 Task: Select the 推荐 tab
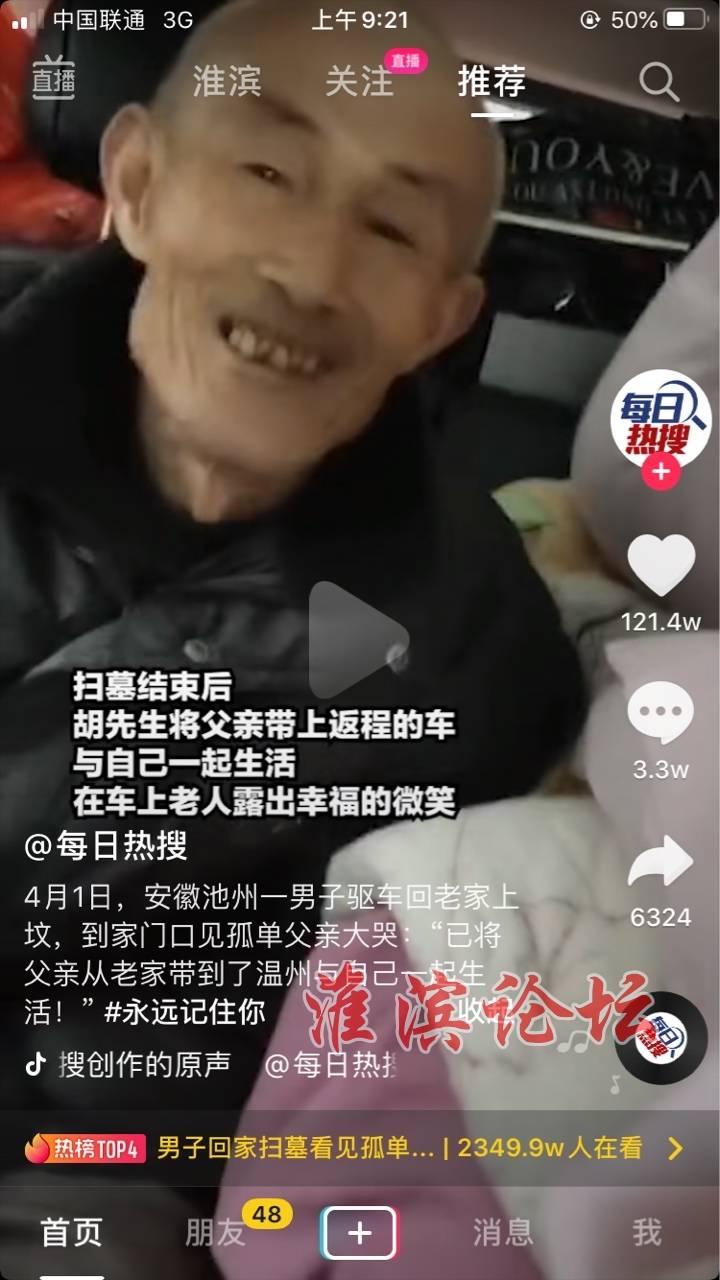tap(492, 83)
